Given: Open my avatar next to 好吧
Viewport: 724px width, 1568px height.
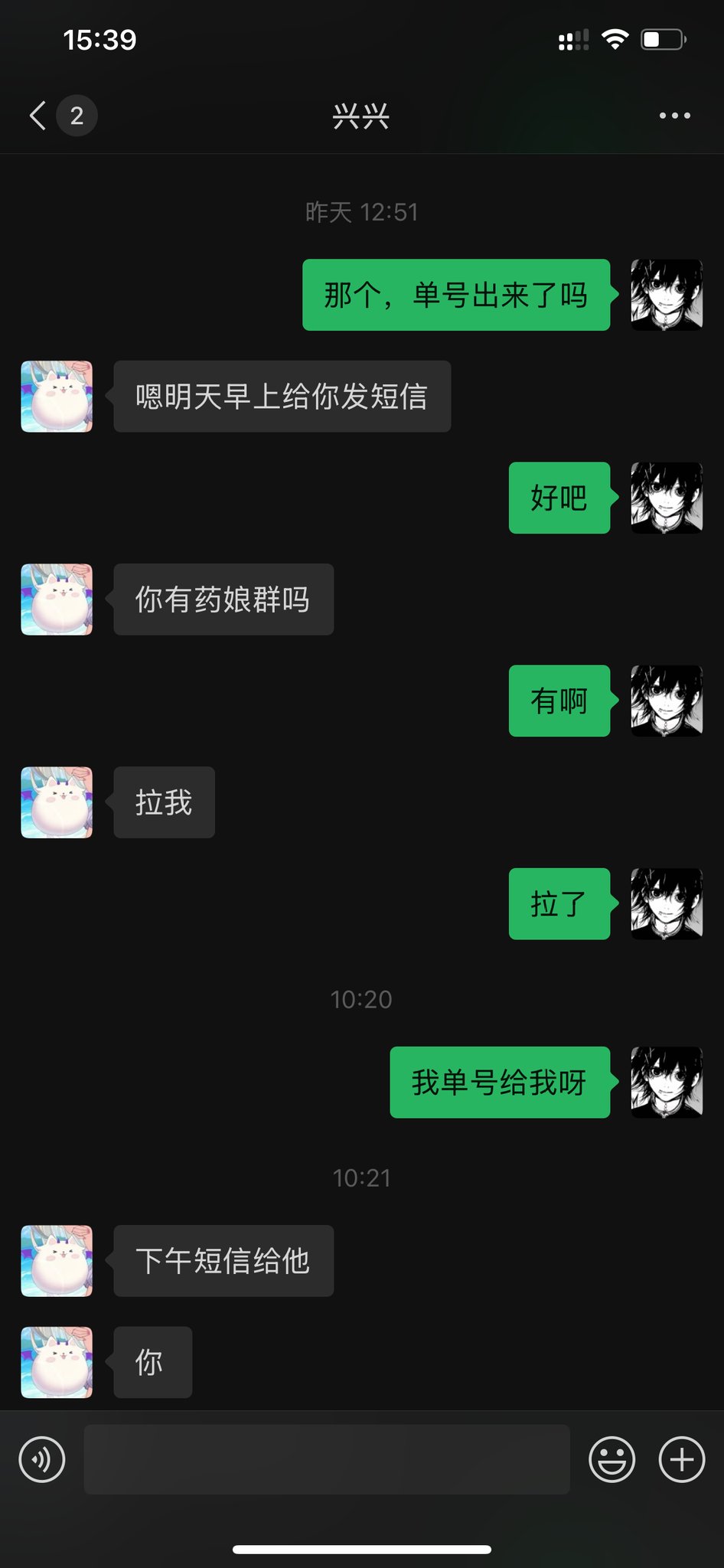Looking at the screenshot, I should (x=666, y=498).
